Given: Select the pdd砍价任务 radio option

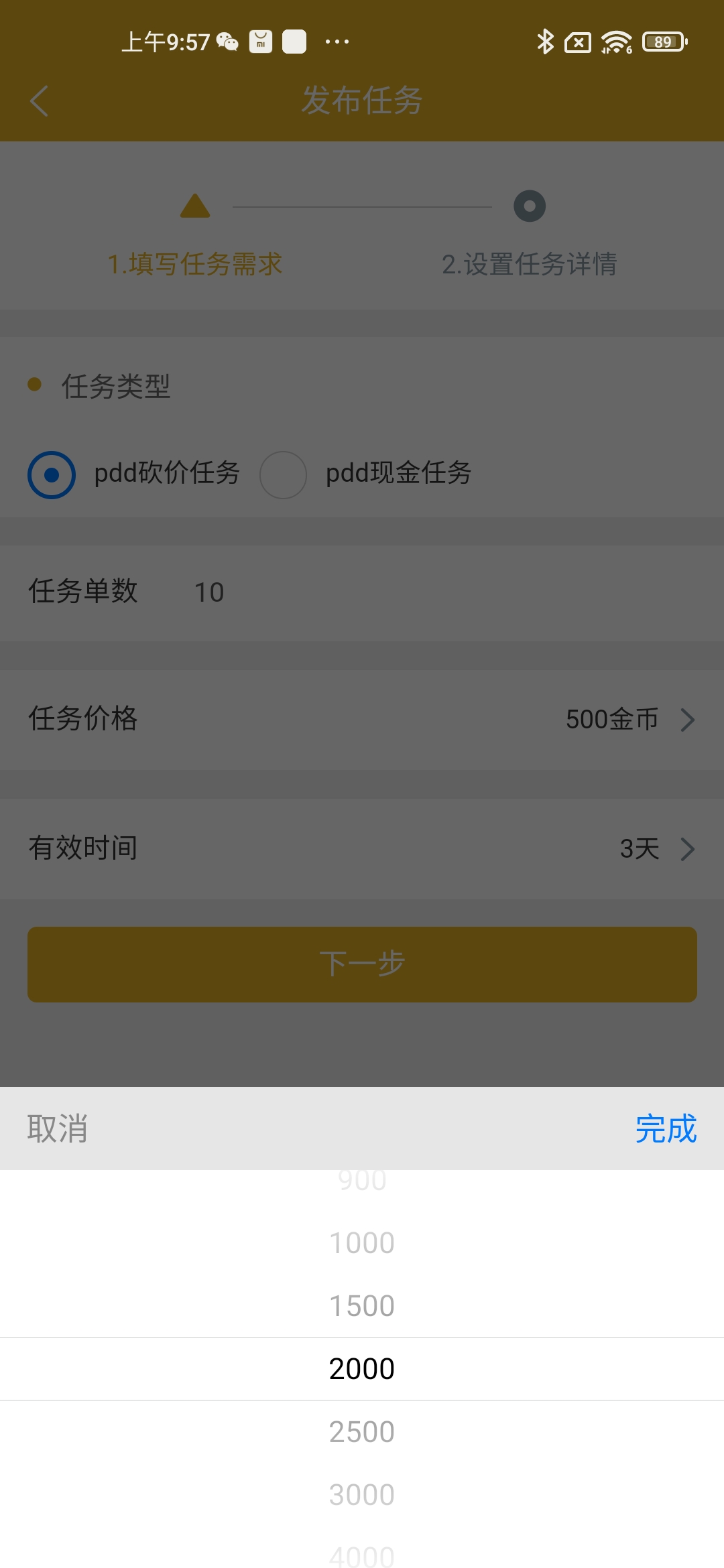Looking at the screenshot, I should click(52, 474).
